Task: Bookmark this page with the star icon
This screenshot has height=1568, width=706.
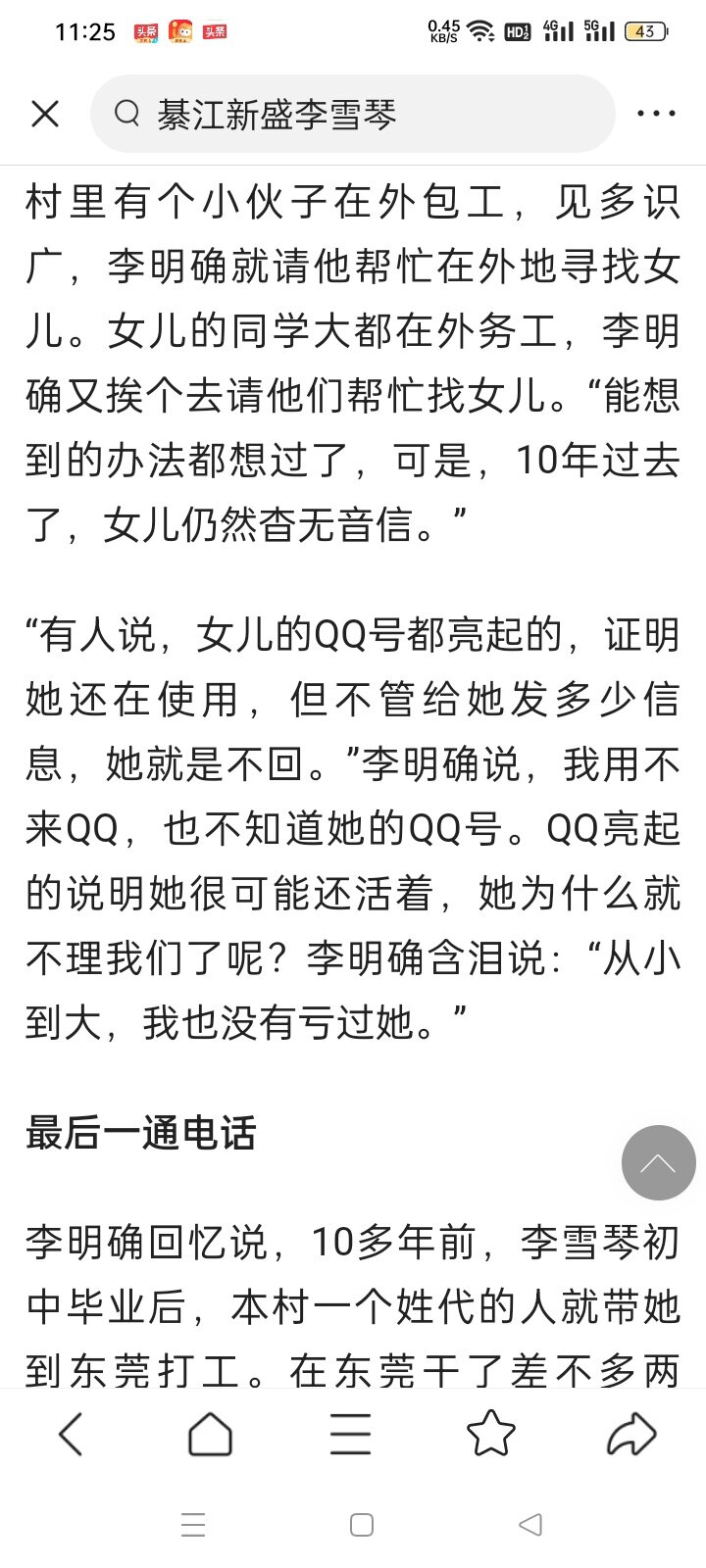Action: (x=491, y=1435)
